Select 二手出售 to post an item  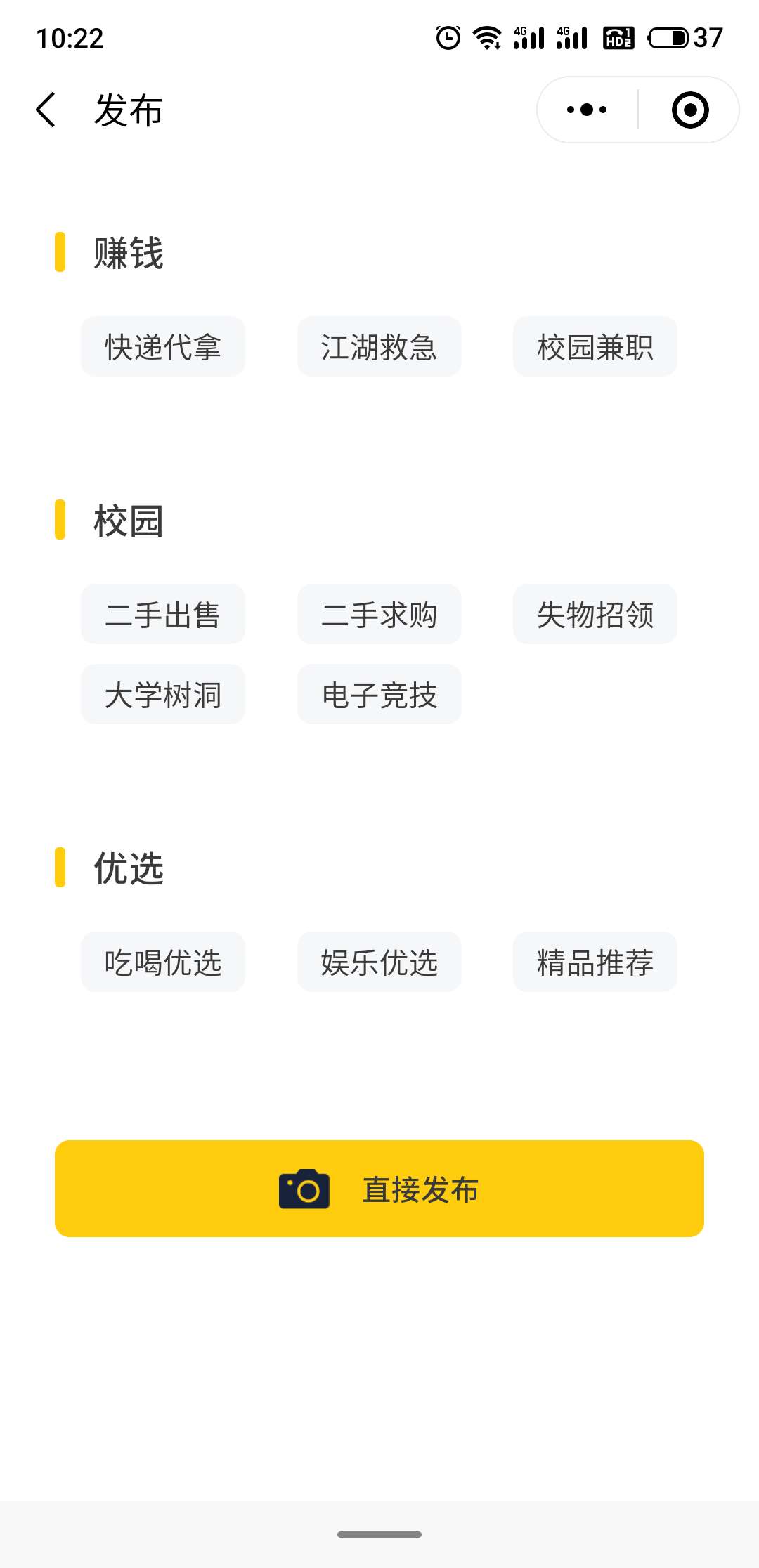pos(163,615)
